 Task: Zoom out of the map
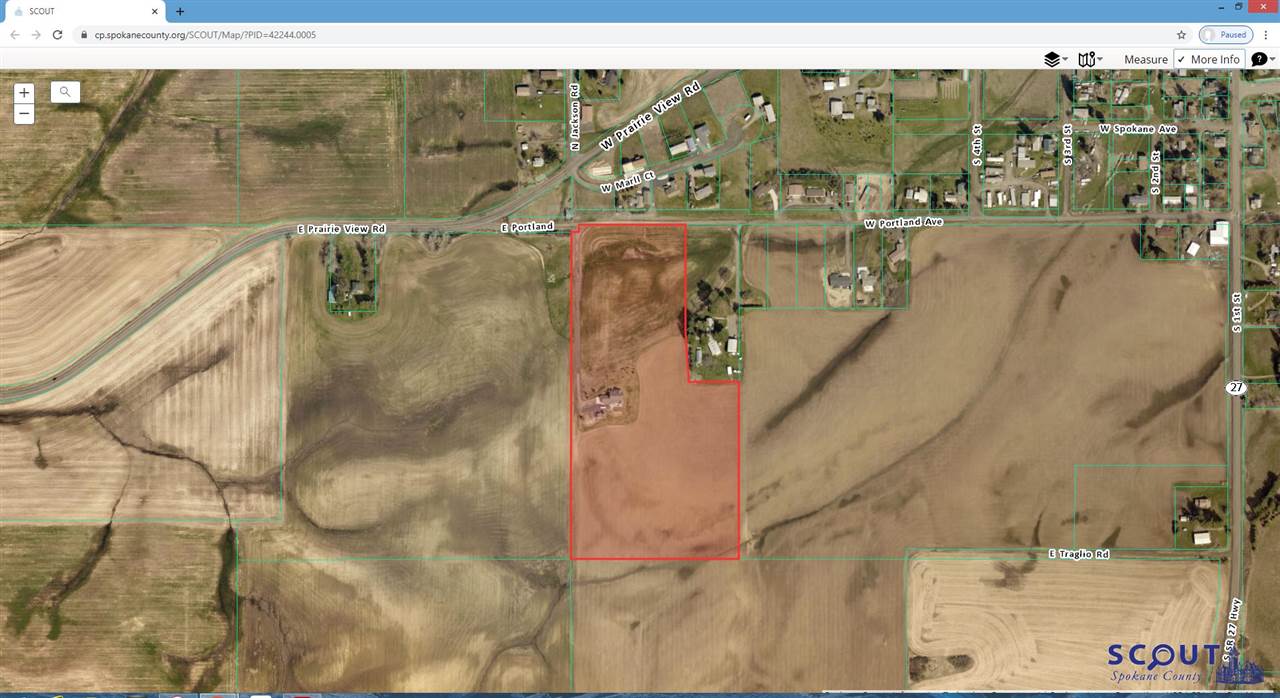coord(24,114)
